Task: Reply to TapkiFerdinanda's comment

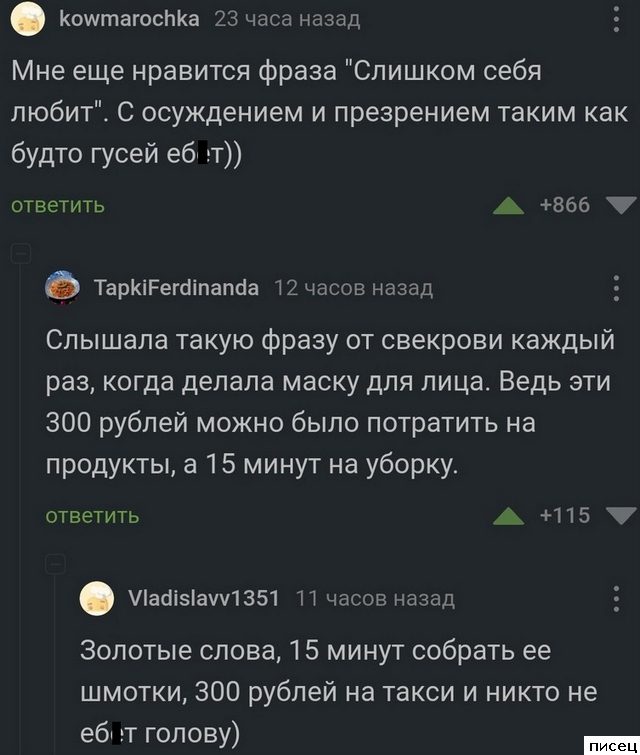Action: 93,516
